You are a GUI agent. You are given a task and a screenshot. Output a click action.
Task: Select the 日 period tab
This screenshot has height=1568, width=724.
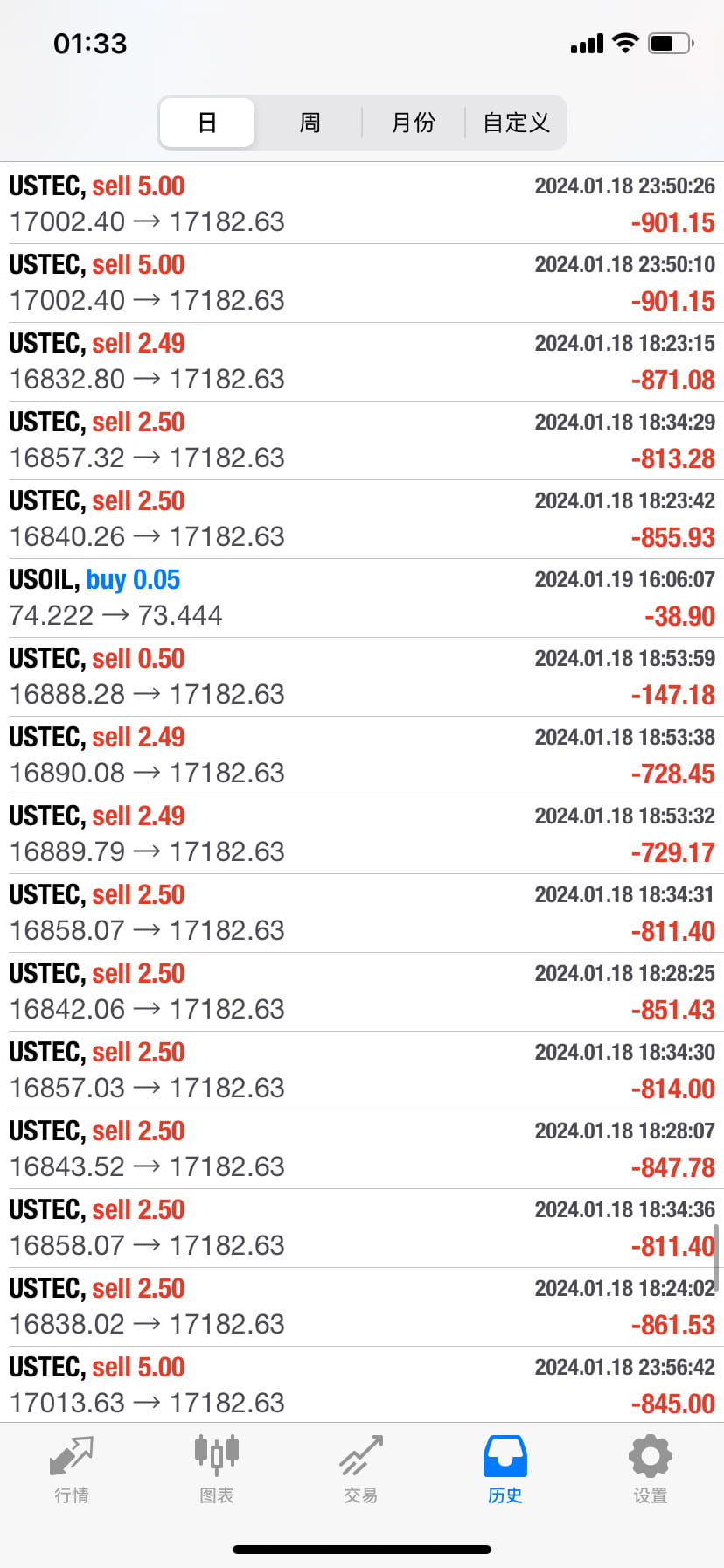pos(207,122)
